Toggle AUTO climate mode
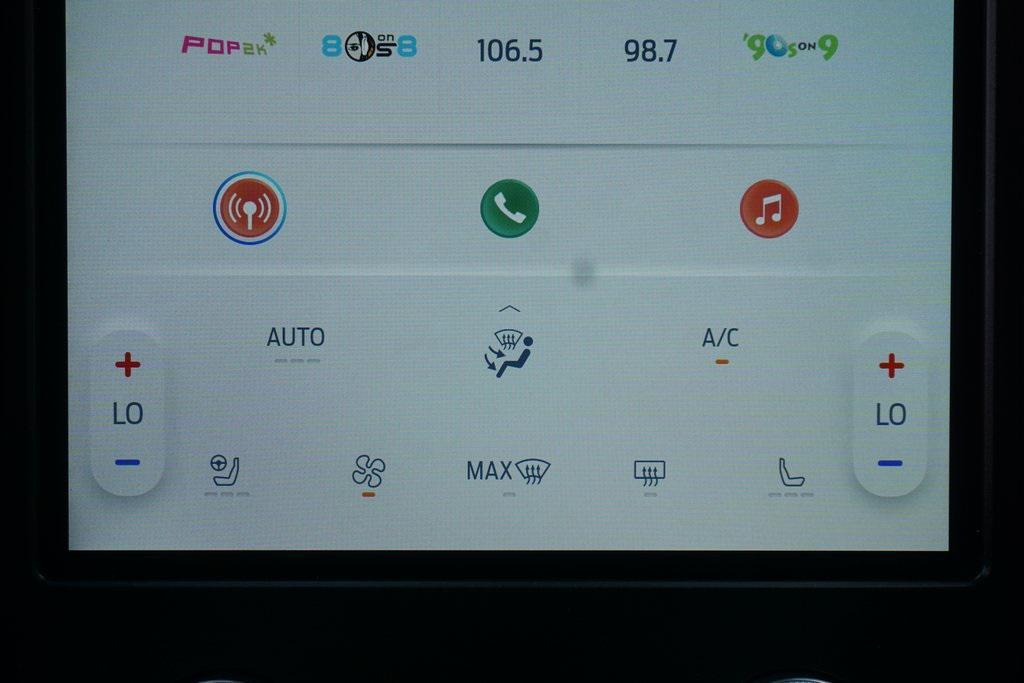This screenshot has width=1024, height=683. click(296, 338)
